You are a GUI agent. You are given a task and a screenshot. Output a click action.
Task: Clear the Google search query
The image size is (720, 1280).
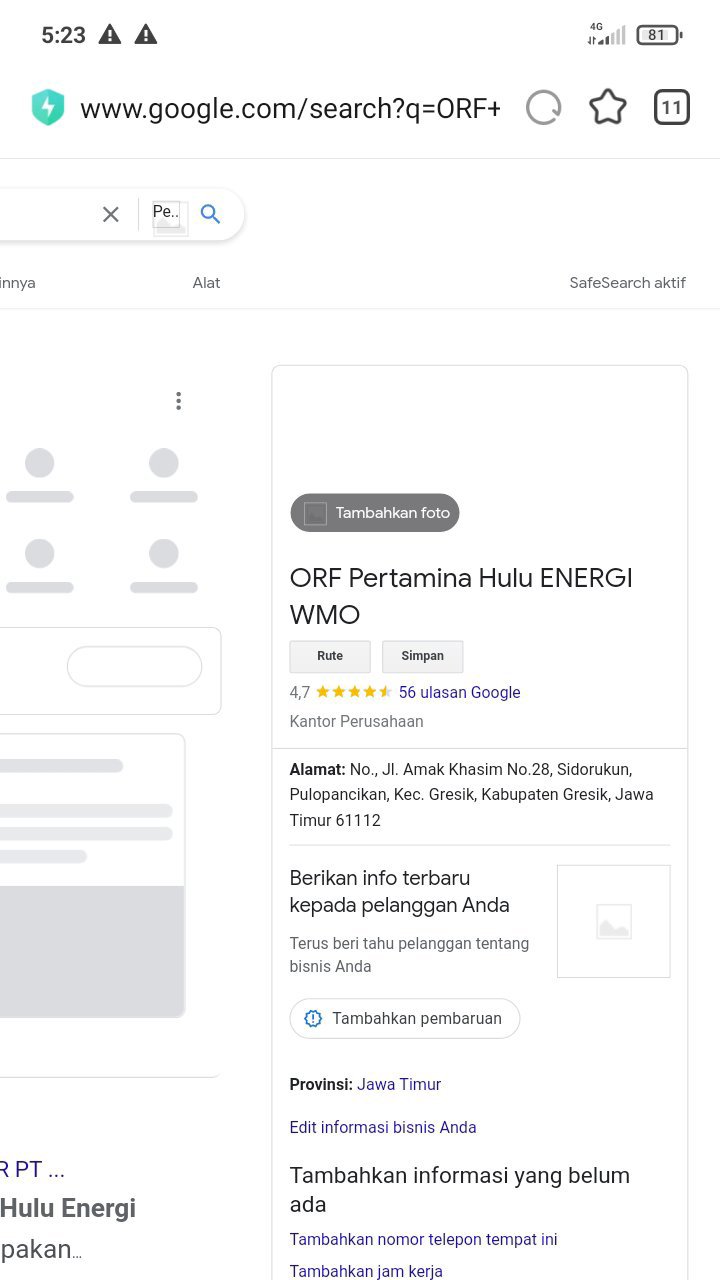[x=111, y=214]
